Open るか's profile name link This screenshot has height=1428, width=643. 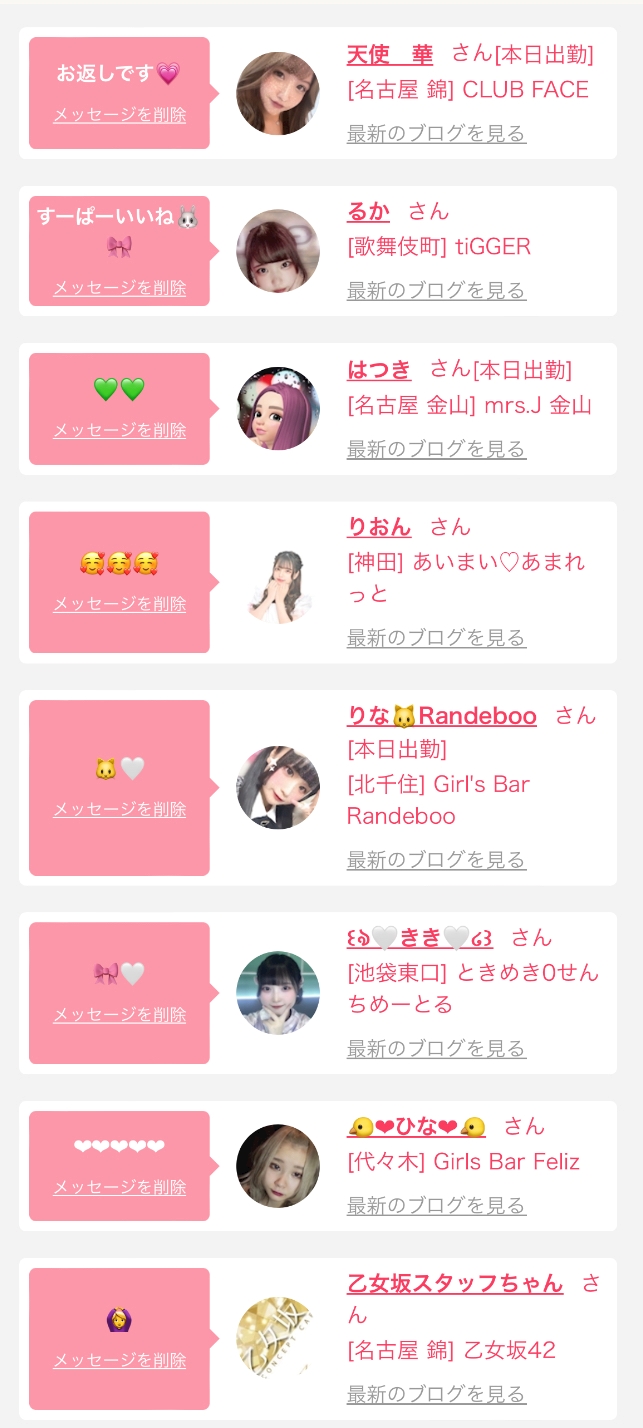click(x=368, y=212)
